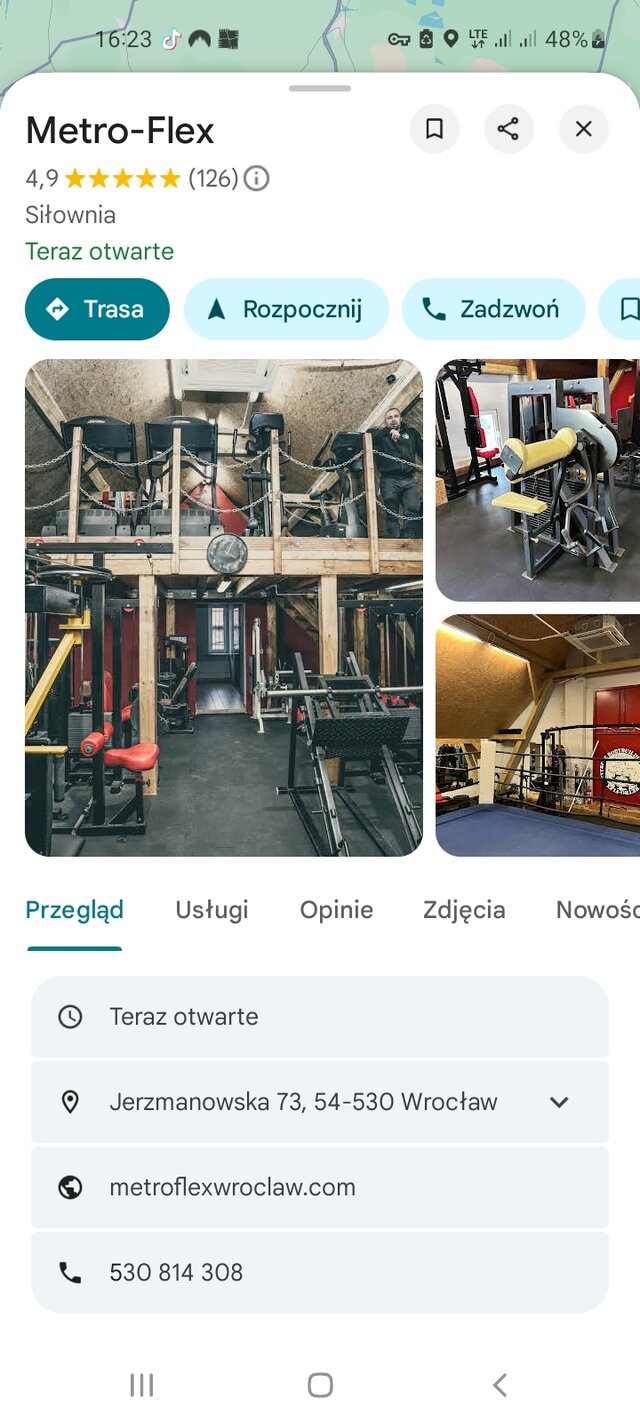This screenshot has height=1422, width=640.
Task: Open rating info icon next to (126)
Action: pyautogui.click(x=257, y=179)
